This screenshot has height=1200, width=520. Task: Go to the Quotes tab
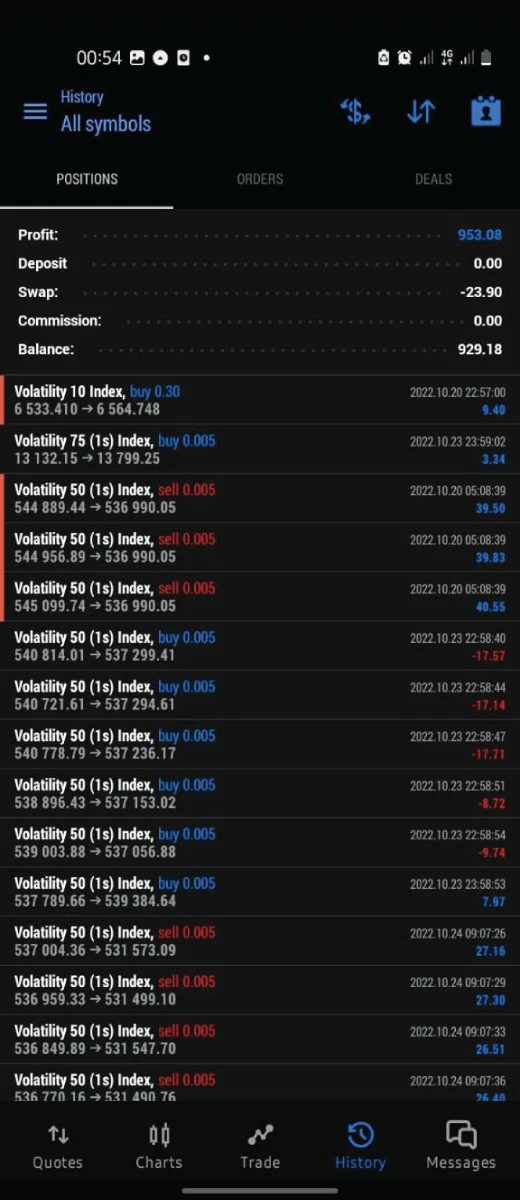pos(59,1146)
